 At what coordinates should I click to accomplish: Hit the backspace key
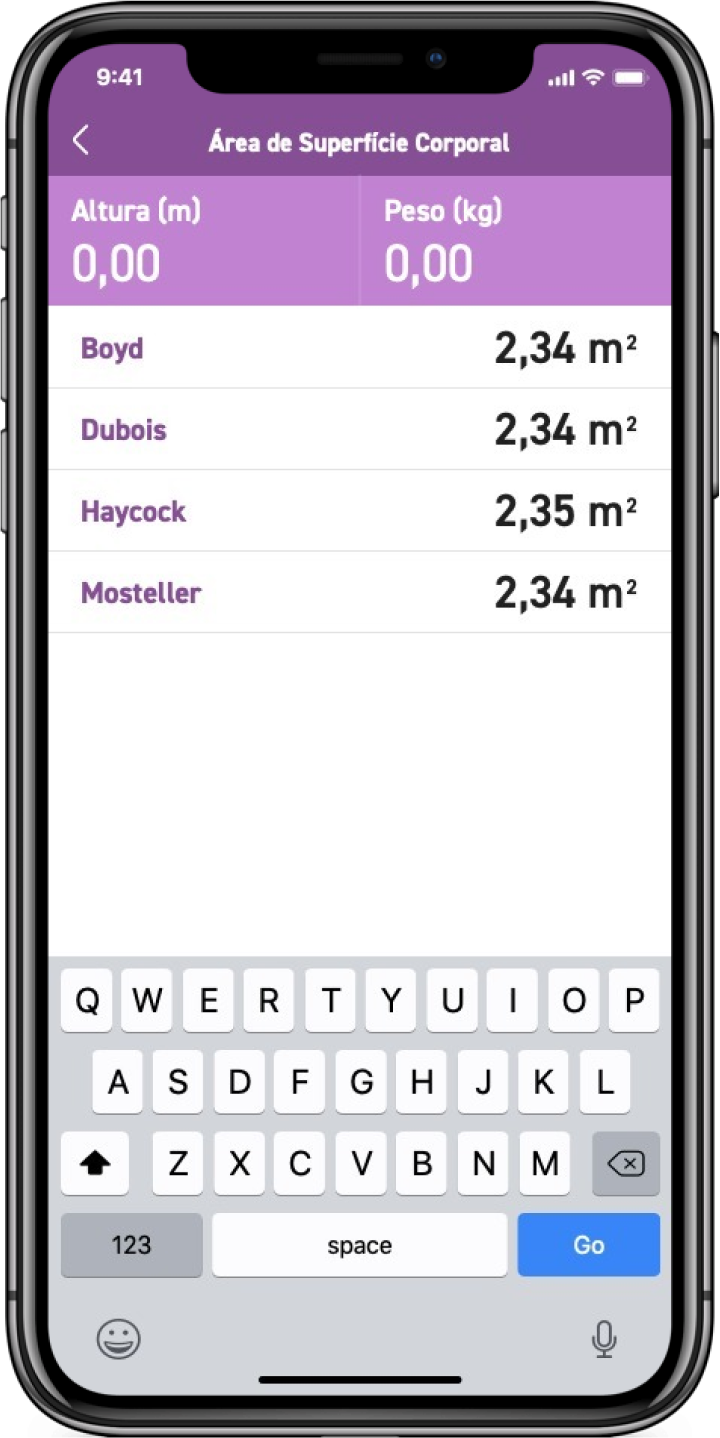point(626,1164)
